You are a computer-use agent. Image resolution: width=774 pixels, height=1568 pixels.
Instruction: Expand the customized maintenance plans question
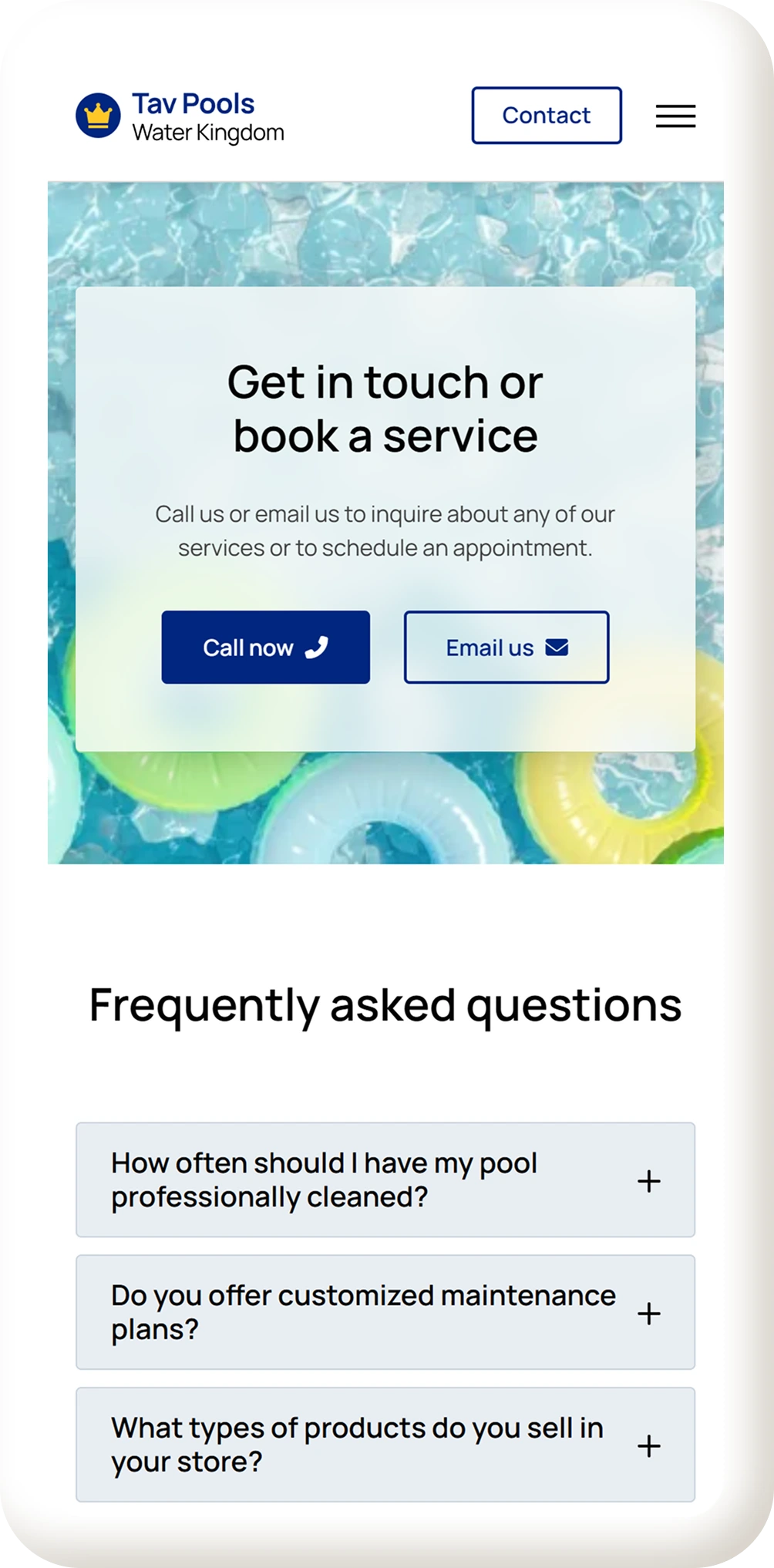tap(385, 1312)
